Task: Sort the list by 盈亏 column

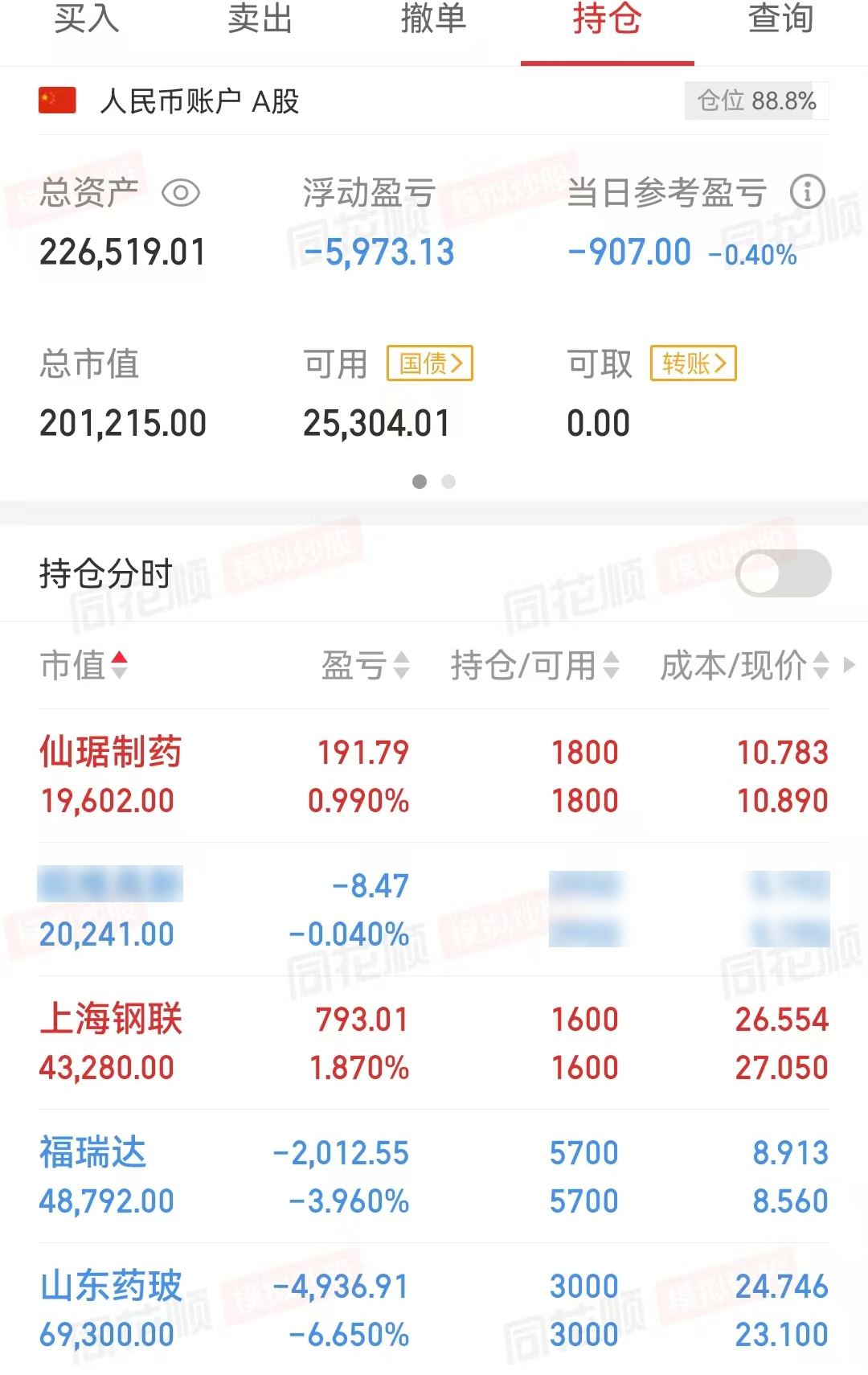Action: 400,665
